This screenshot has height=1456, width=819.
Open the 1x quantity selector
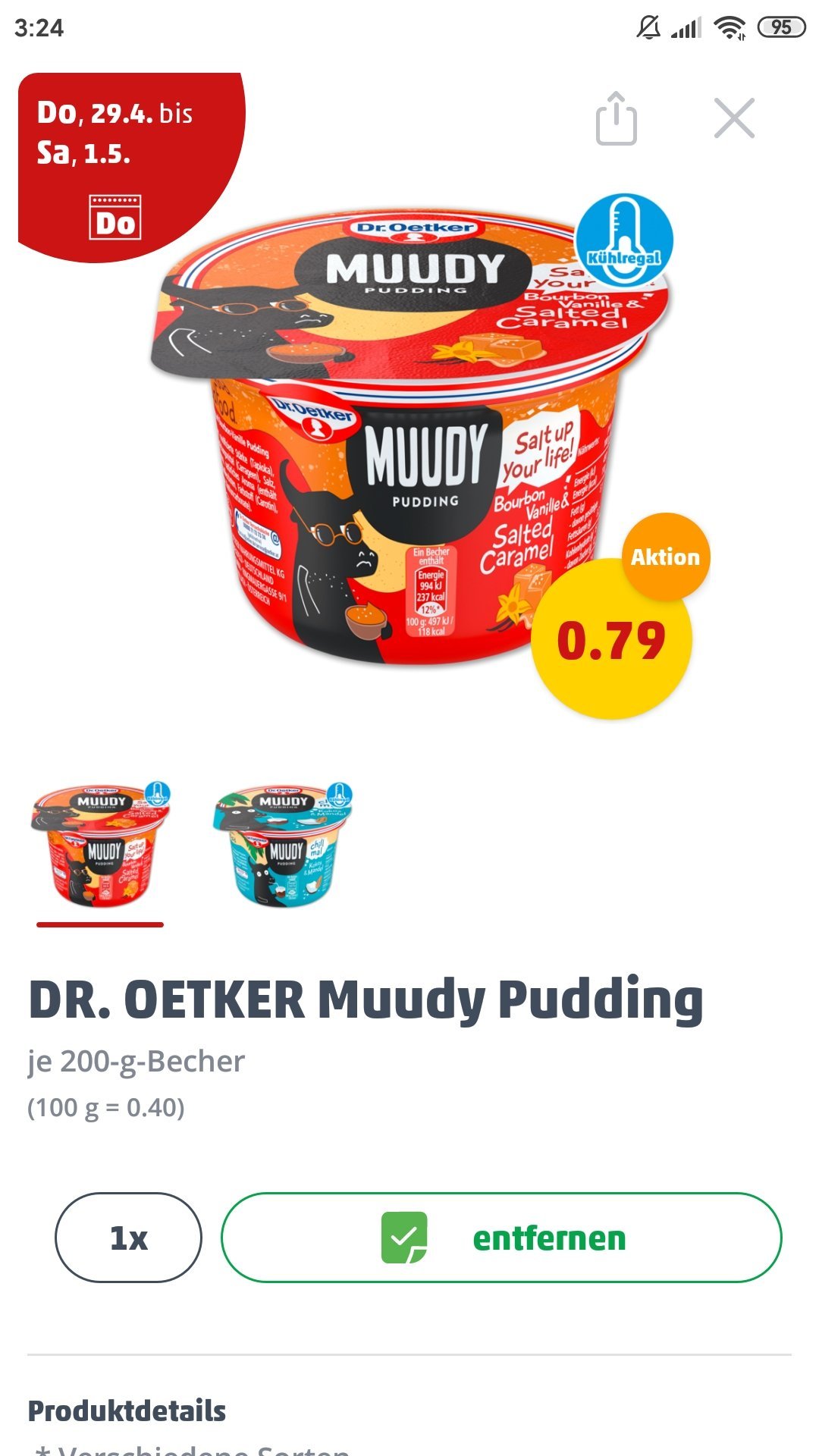pyautogui.click(x=128, y=1238)
